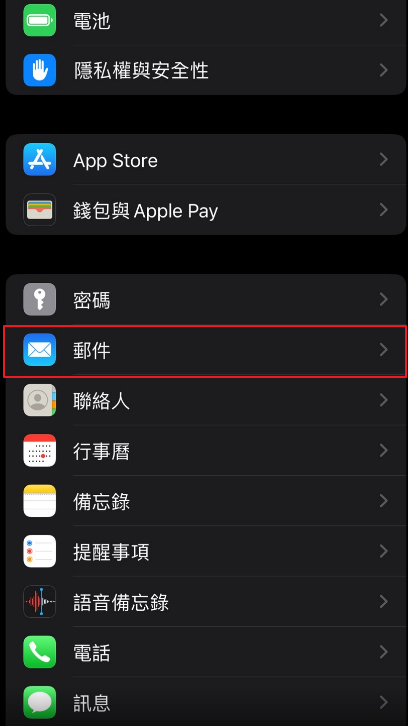Image resolution: width=408 pixels, height=726 pixels.
Task: Tap the 電話 settings row
Action: [206, 652]
